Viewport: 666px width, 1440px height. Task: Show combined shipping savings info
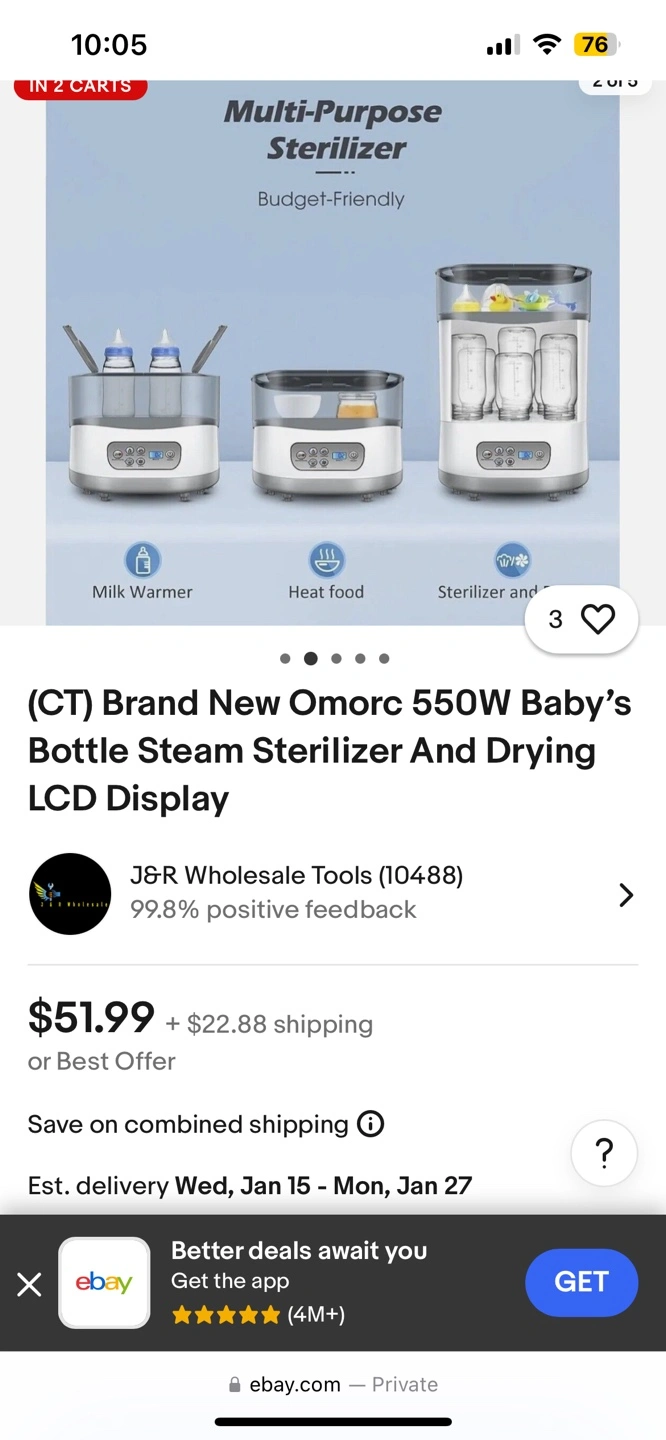click(370, 1124)
